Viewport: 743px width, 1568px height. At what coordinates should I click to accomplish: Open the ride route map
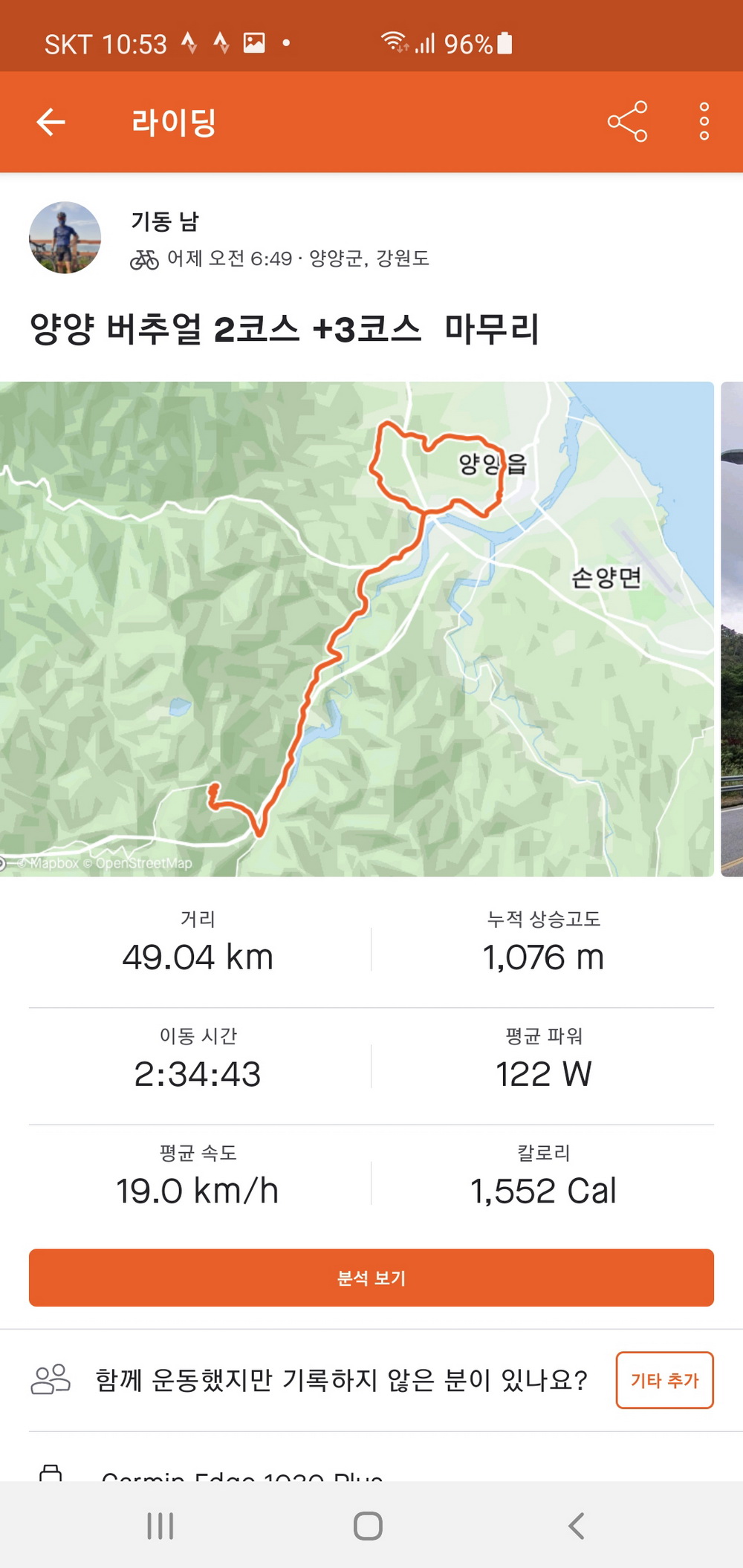tap(357, 628)
